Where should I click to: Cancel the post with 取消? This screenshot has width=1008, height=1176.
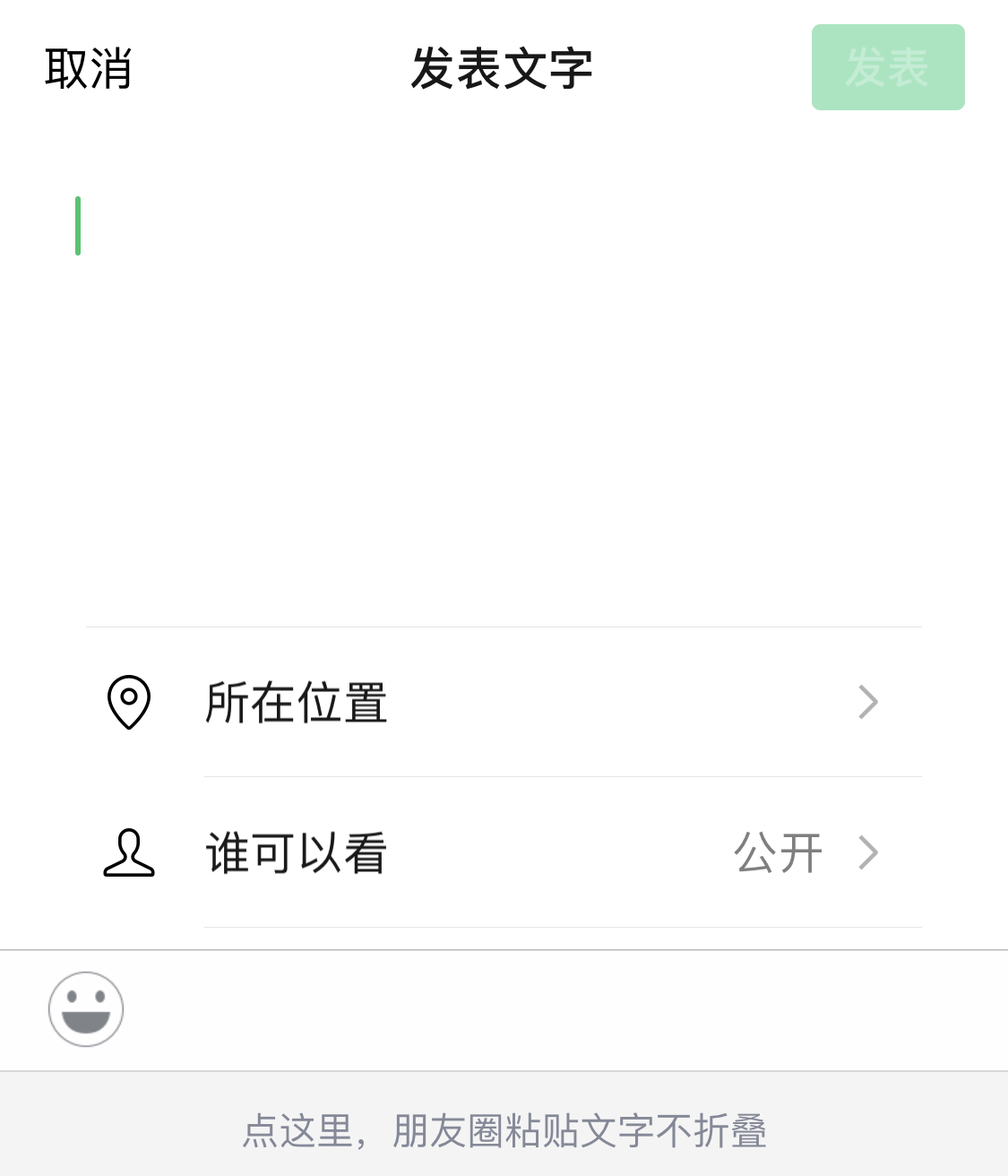(x=86, y=68)
